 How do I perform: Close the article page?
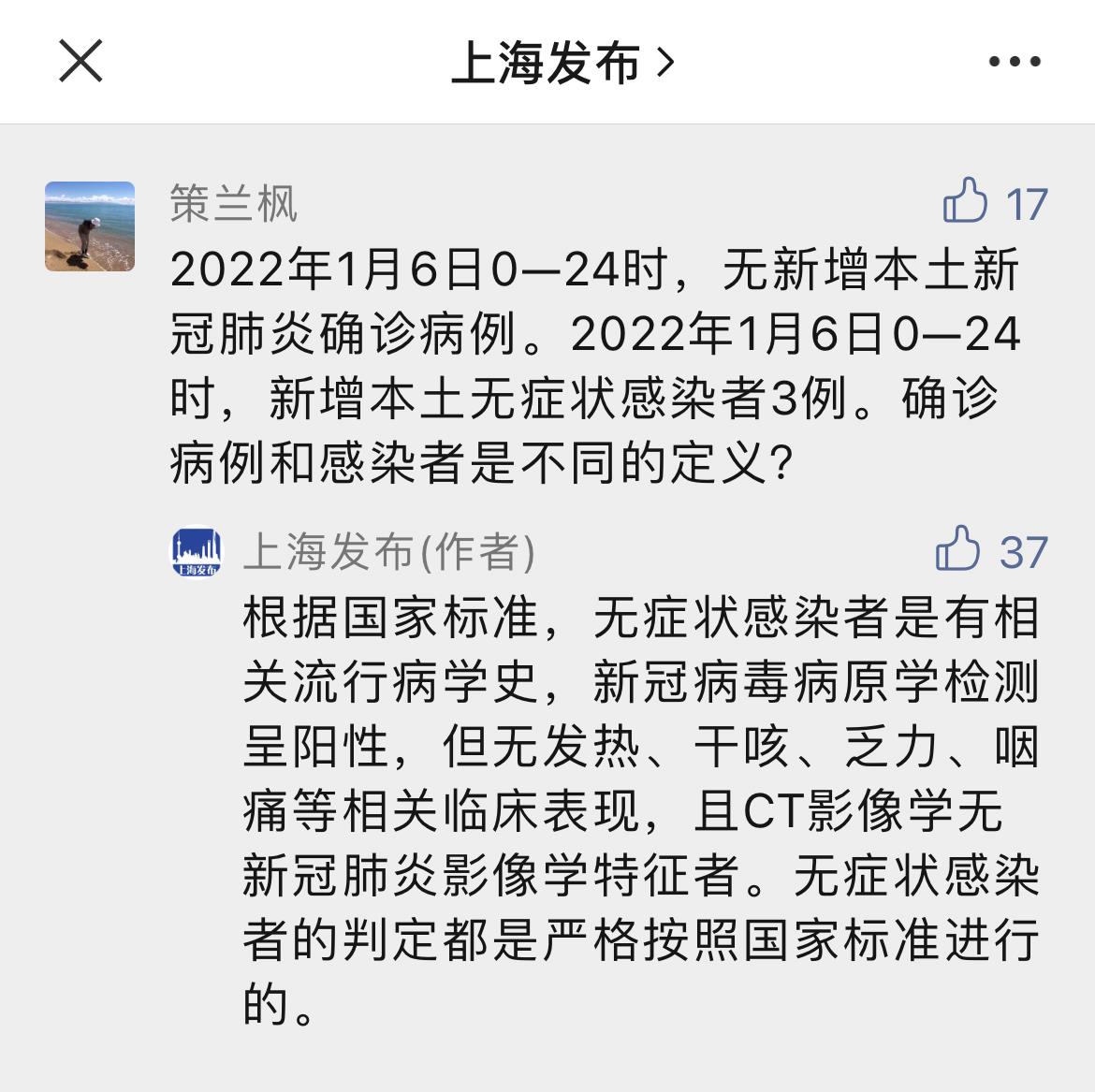point(80,62)
